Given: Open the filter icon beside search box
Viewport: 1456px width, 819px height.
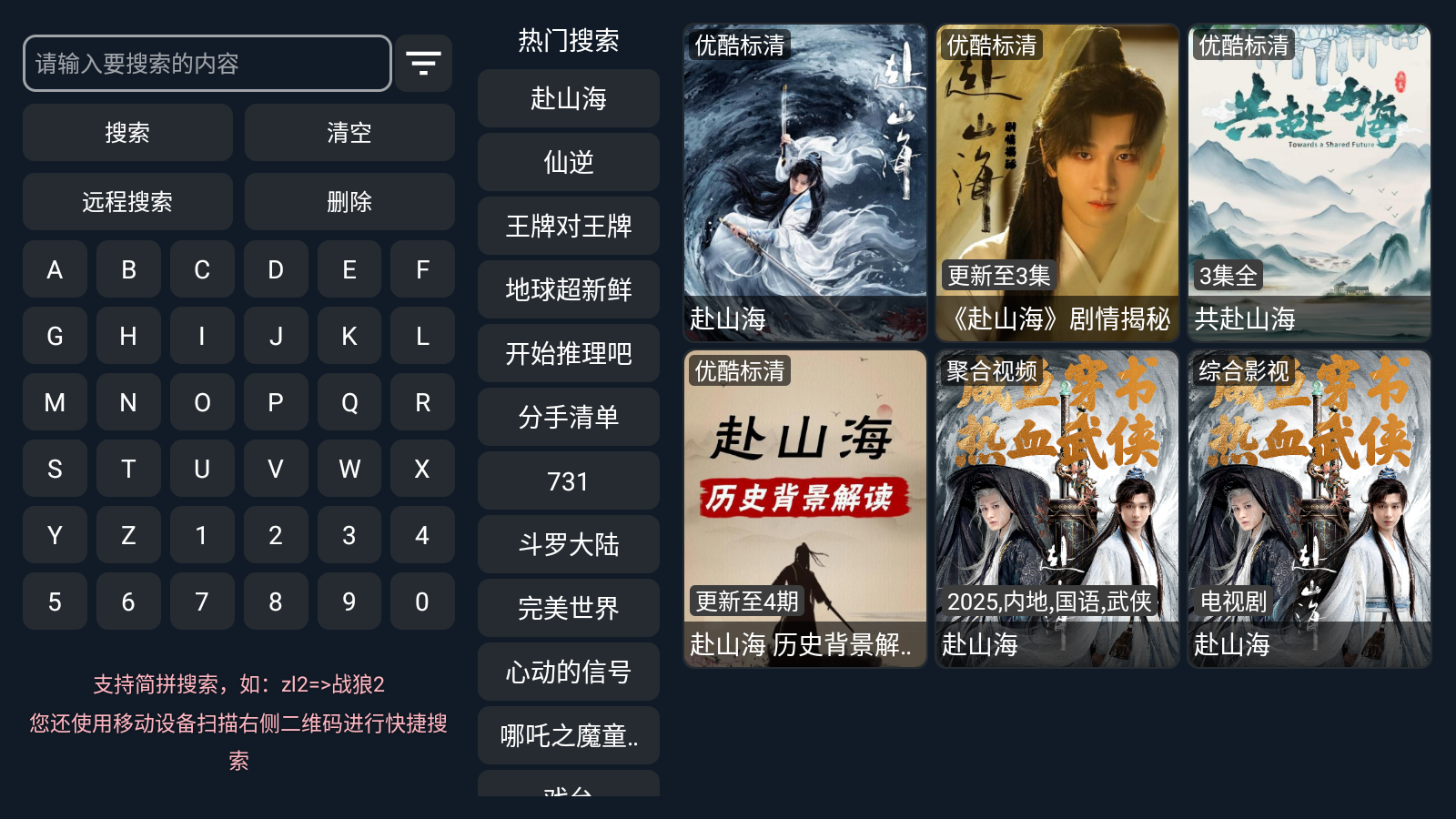Looking at the screenshot, I should point(423,64).
